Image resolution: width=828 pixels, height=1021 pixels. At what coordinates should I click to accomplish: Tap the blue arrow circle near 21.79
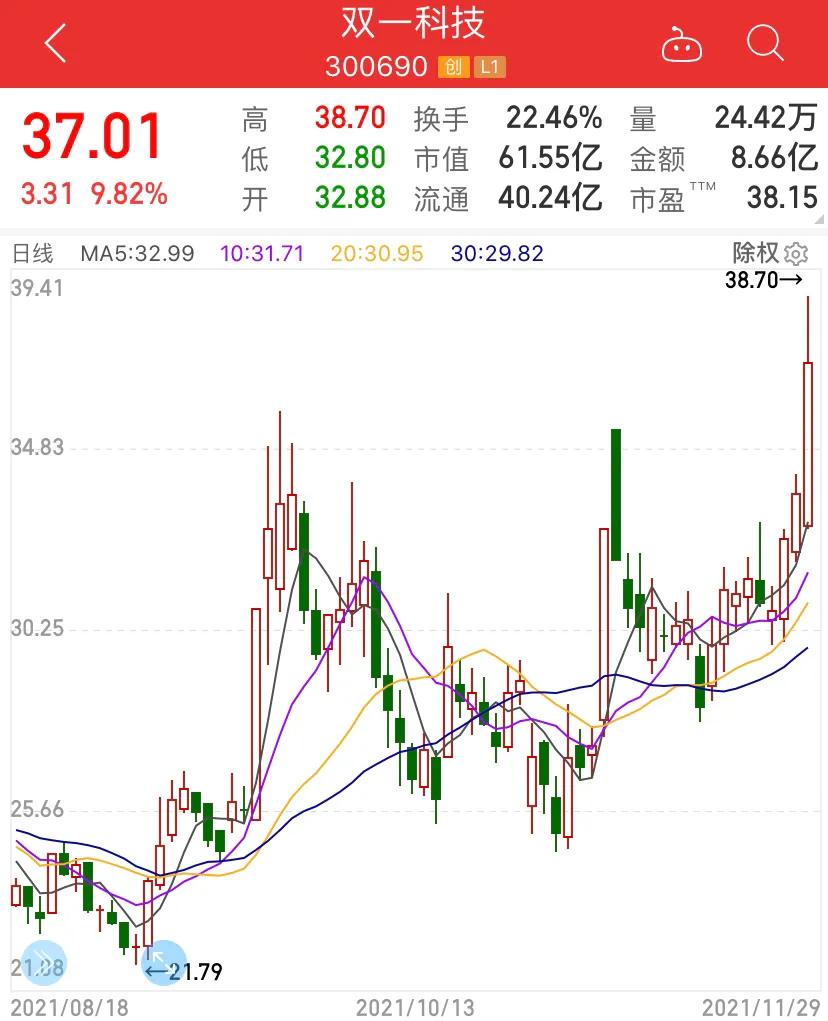pos(162,964)
